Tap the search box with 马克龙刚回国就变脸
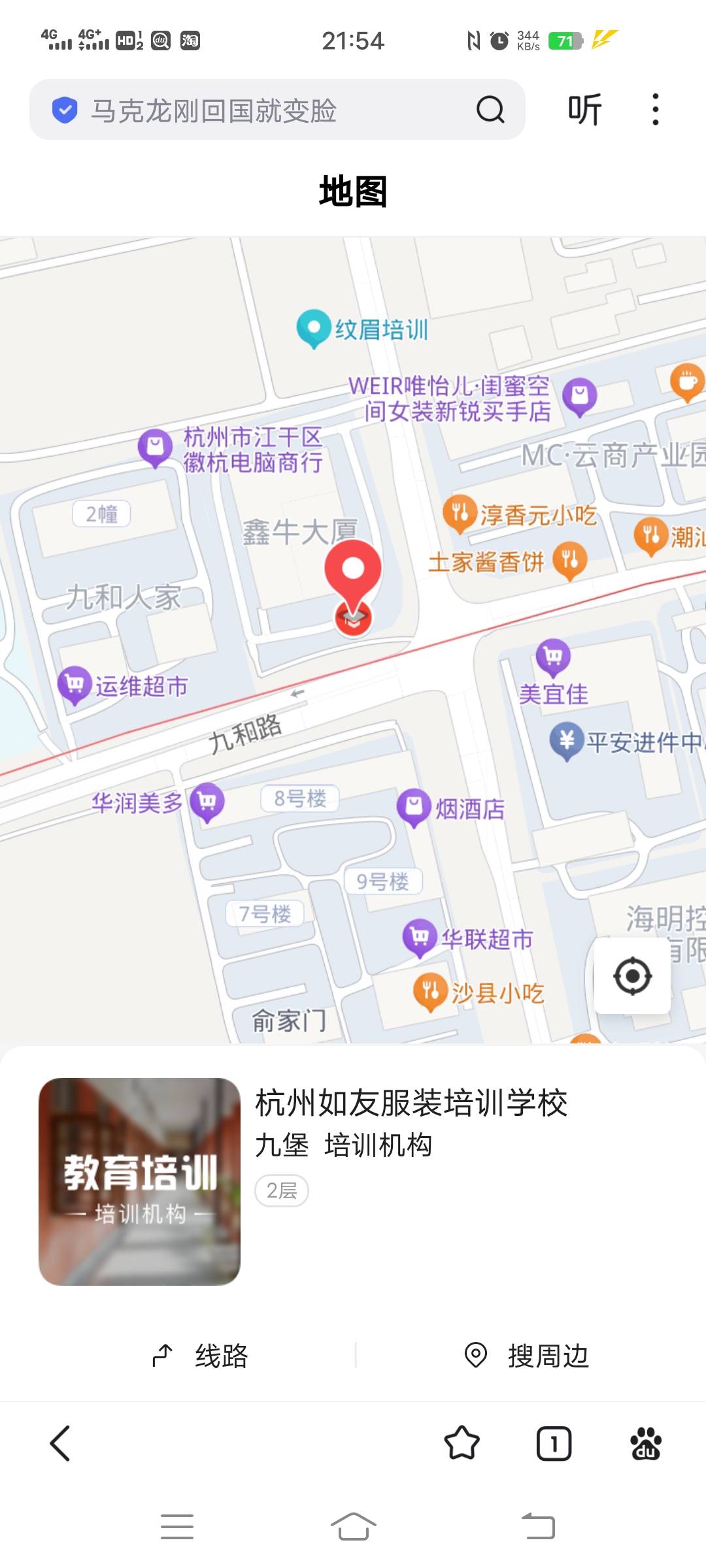The image size is (706, 1568). (261, 110)
